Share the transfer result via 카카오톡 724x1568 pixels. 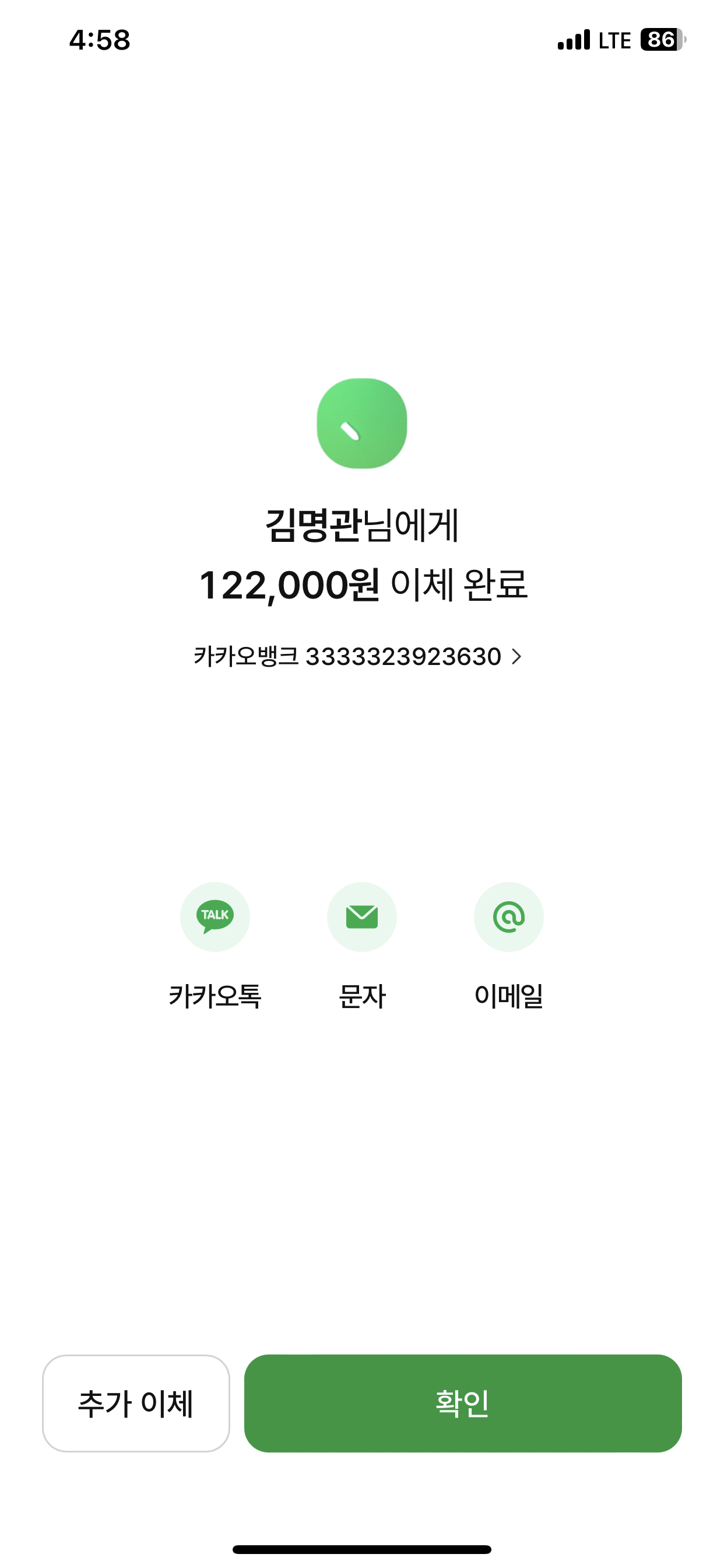pos(215,916)
